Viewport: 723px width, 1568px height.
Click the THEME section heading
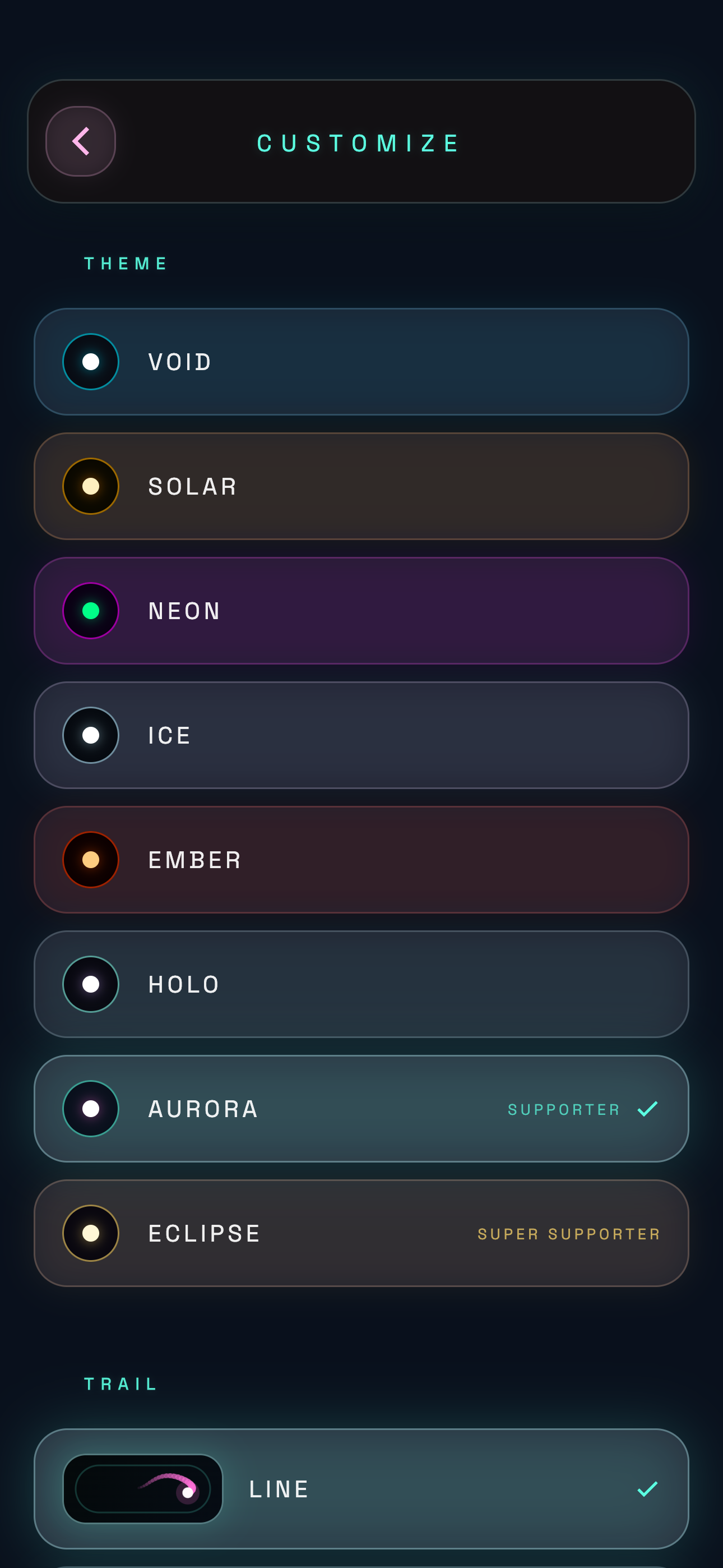[x=125, y=263]
